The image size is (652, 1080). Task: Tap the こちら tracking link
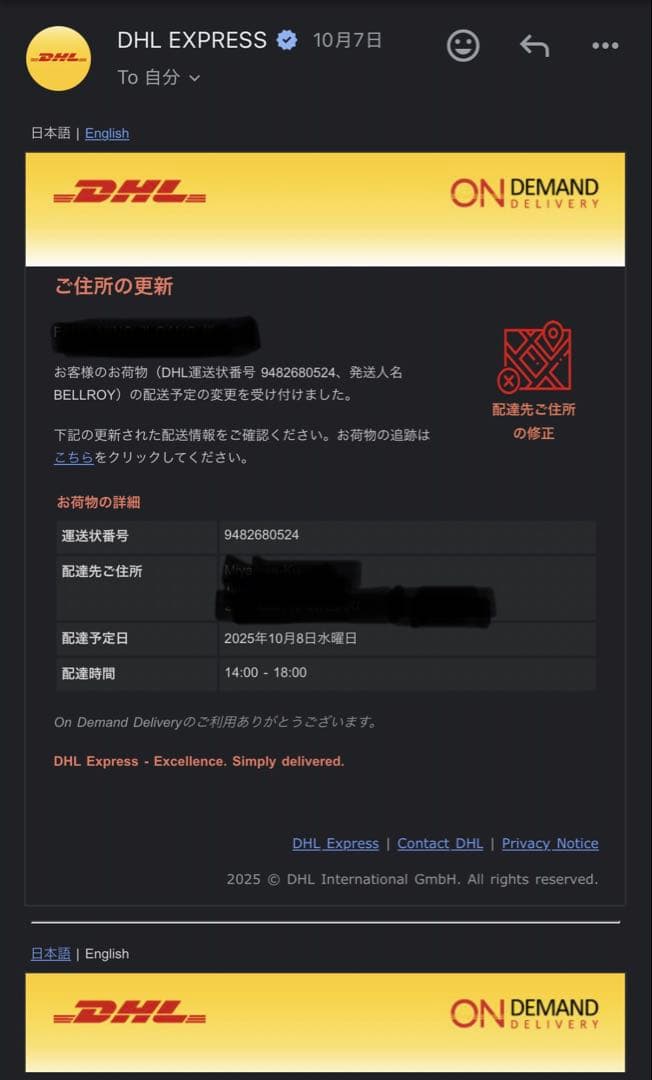73,457
